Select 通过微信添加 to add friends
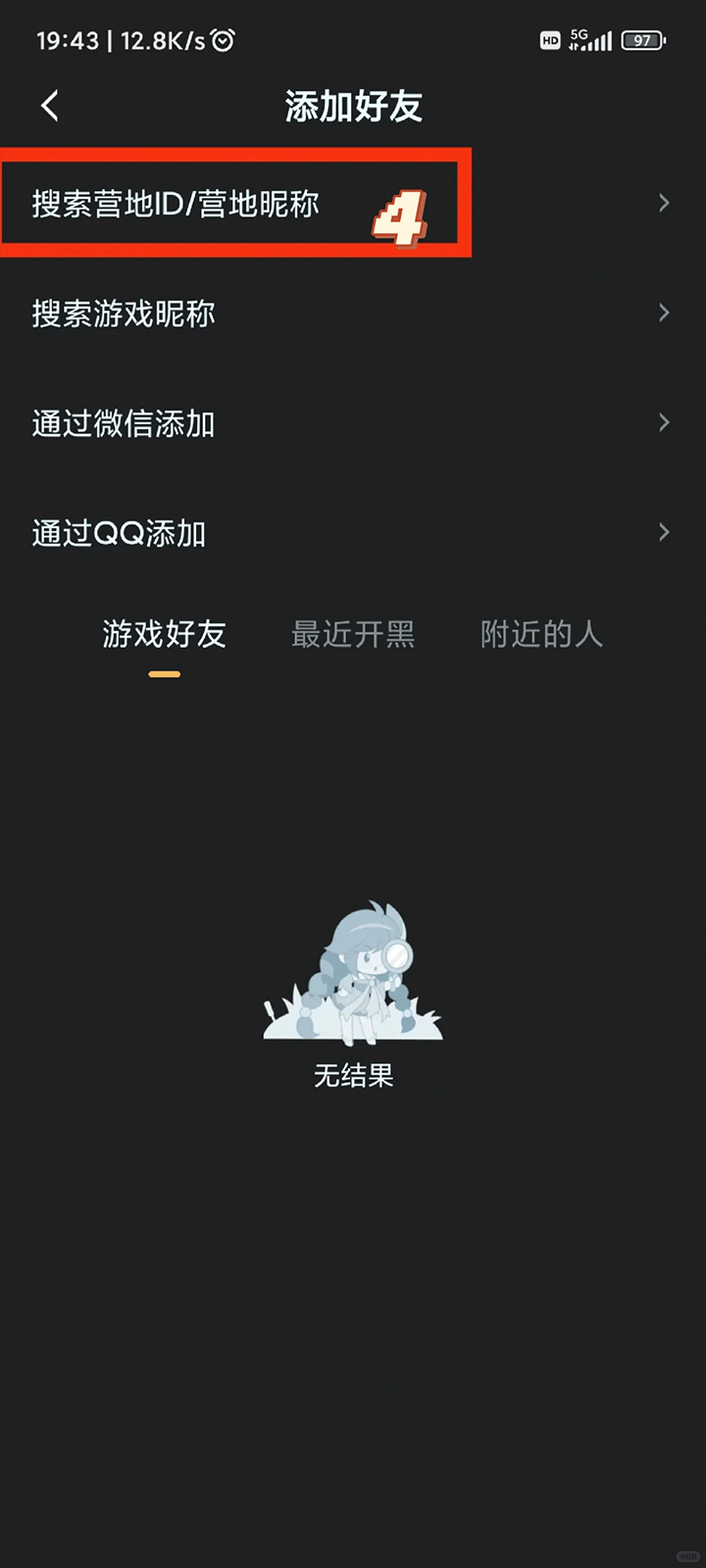 (124, 423)
